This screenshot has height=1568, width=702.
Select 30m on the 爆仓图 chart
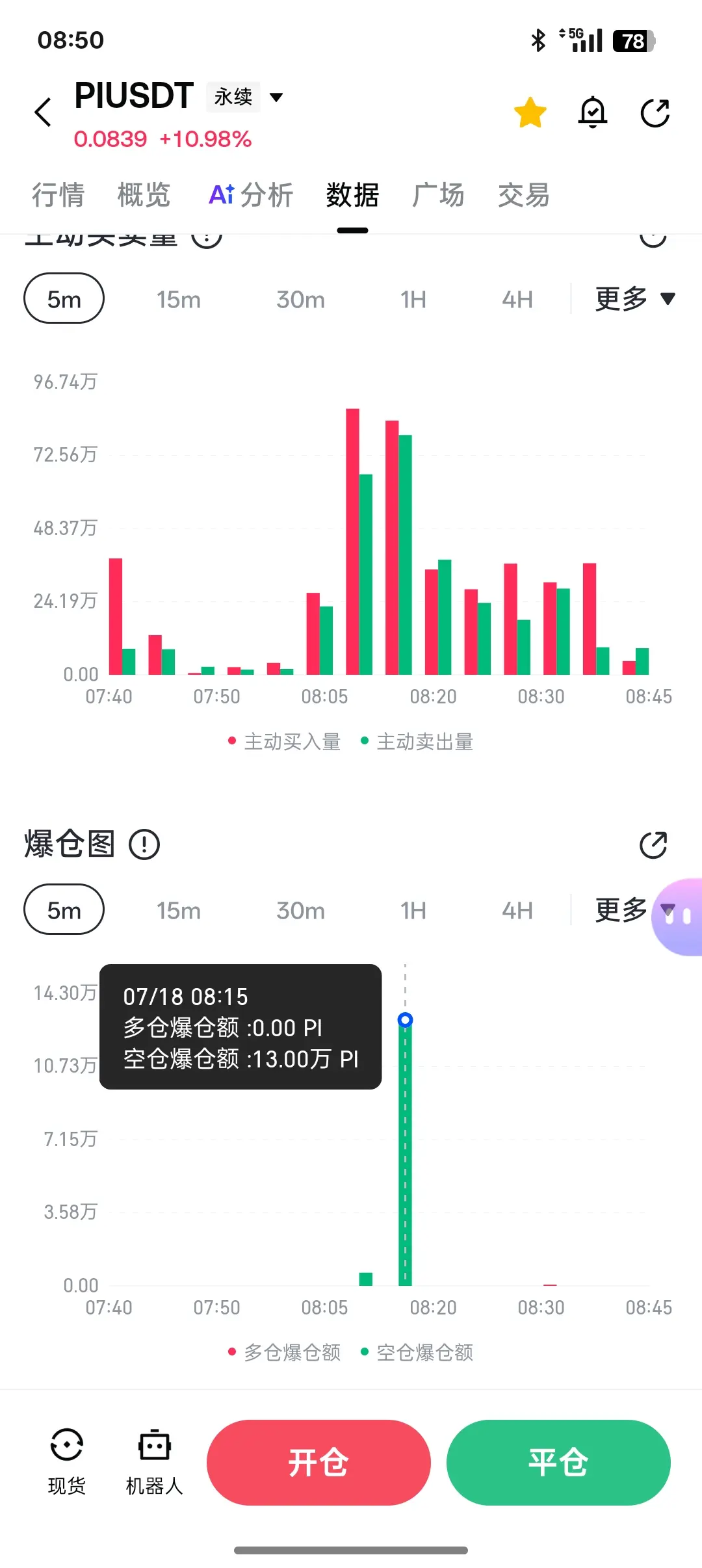[x=300, y=911]
